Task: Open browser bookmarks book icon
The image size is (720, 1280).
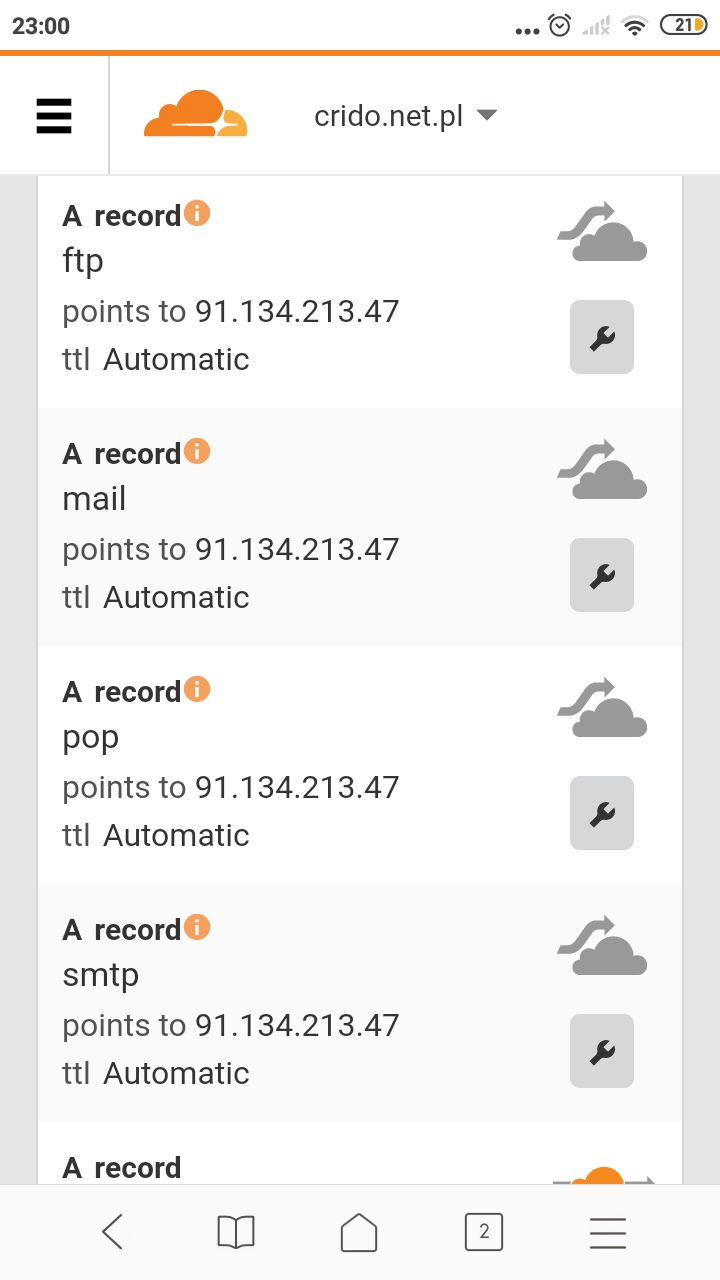Action: pyautogui.click(x=236, y=1232)
